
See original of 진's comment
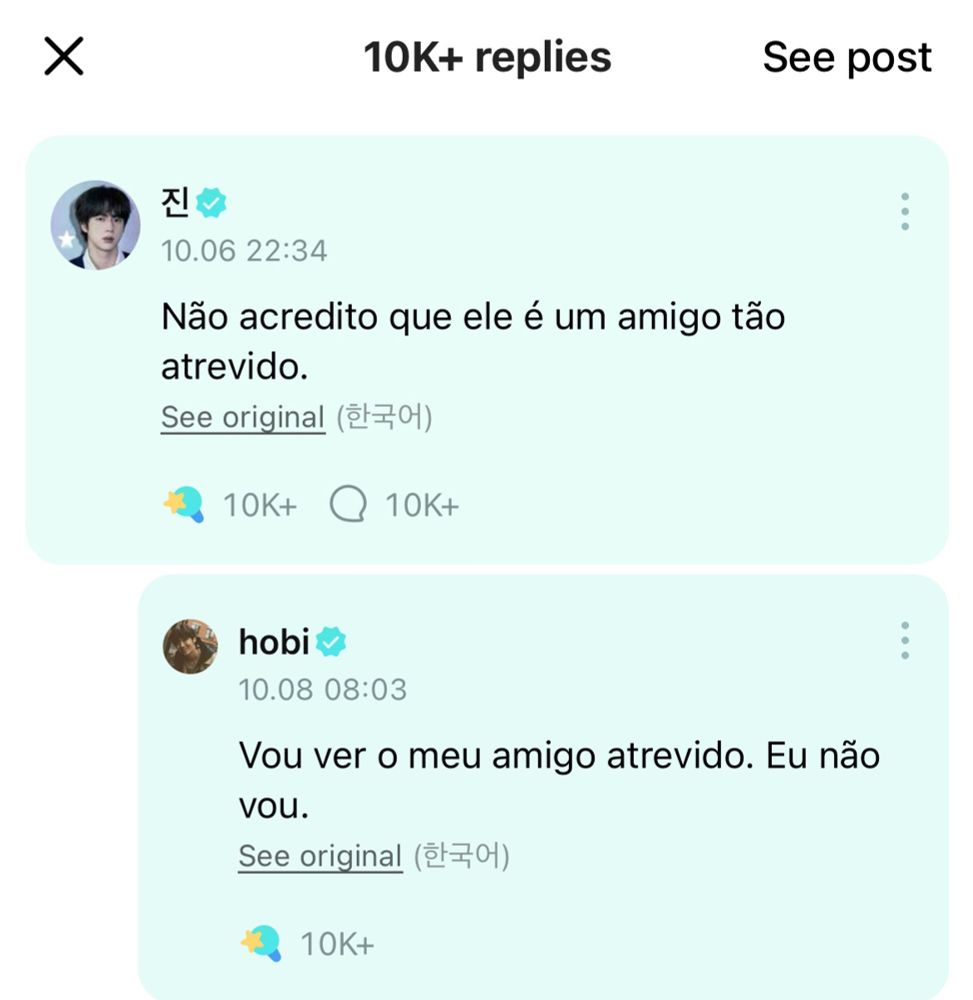243,418
